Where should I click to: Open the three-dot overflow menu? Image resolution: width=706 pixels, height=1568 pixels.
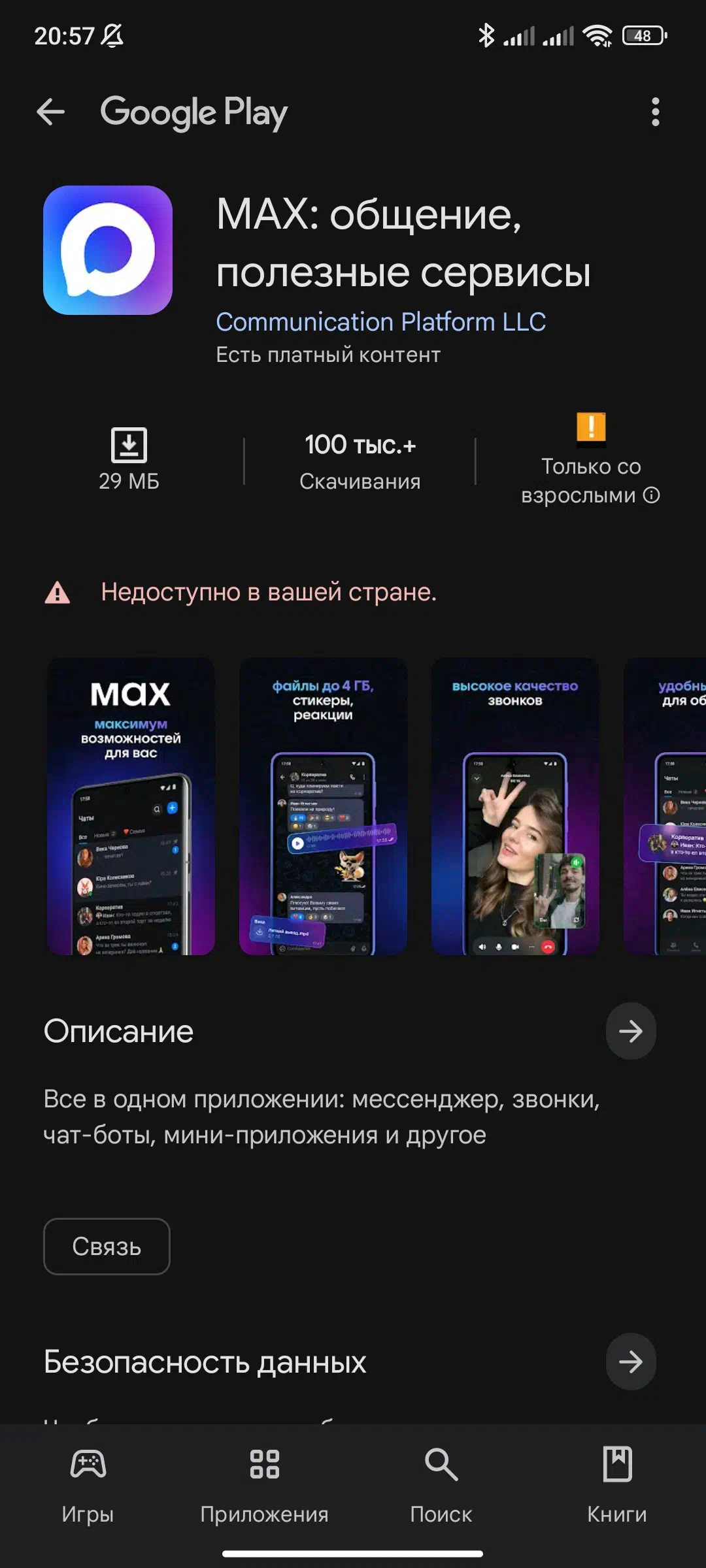655,112
